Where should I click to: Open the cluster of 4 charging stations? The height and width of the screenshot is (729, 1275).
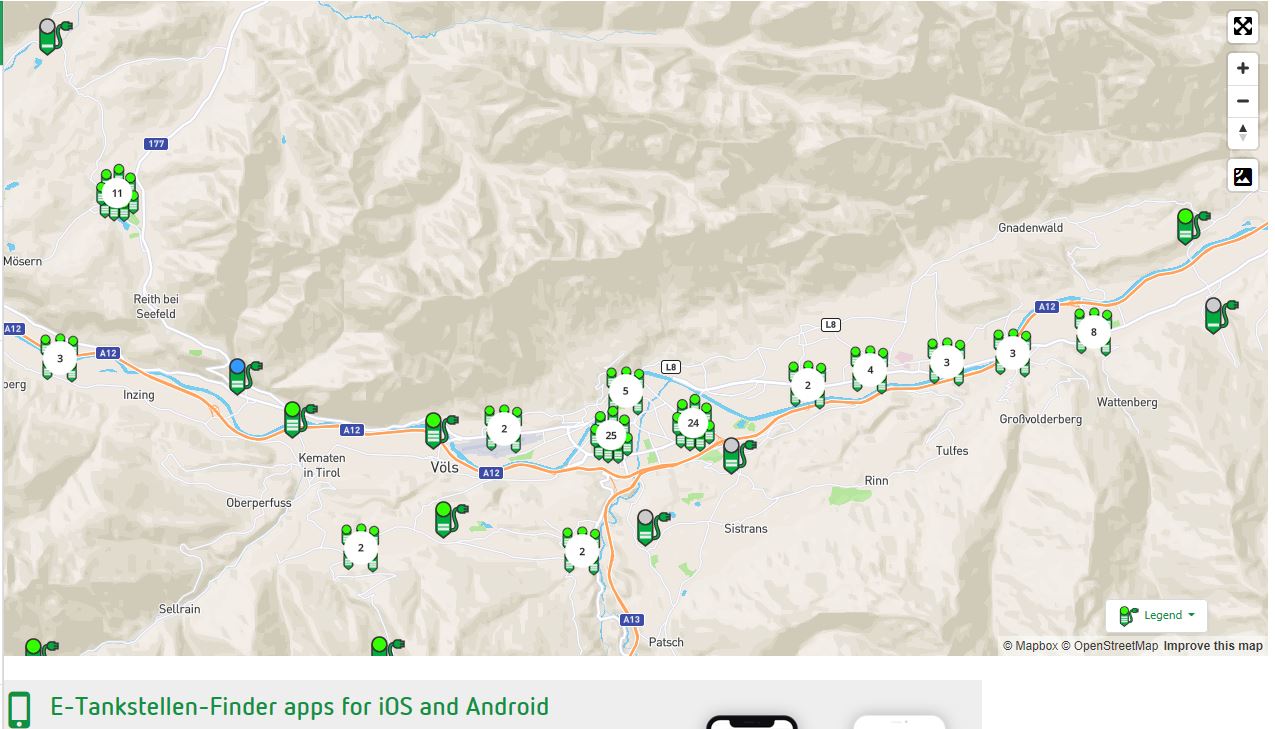click(x=869, y=370)
